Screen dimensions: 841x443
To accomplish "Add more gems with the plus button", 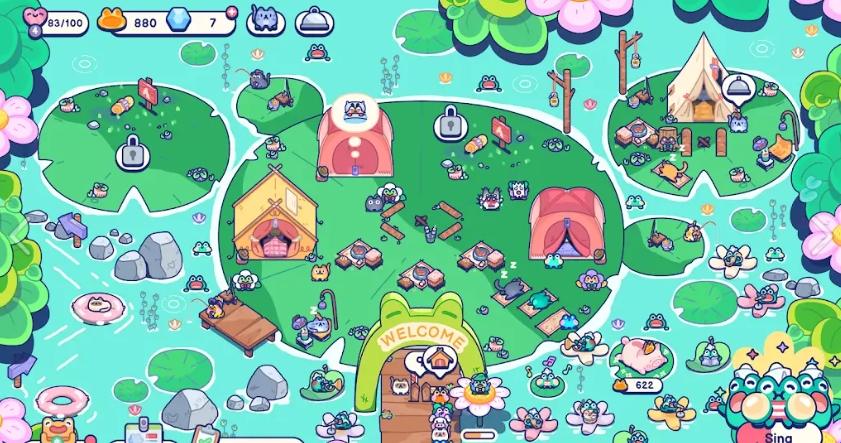I will [x=232, y=13].
